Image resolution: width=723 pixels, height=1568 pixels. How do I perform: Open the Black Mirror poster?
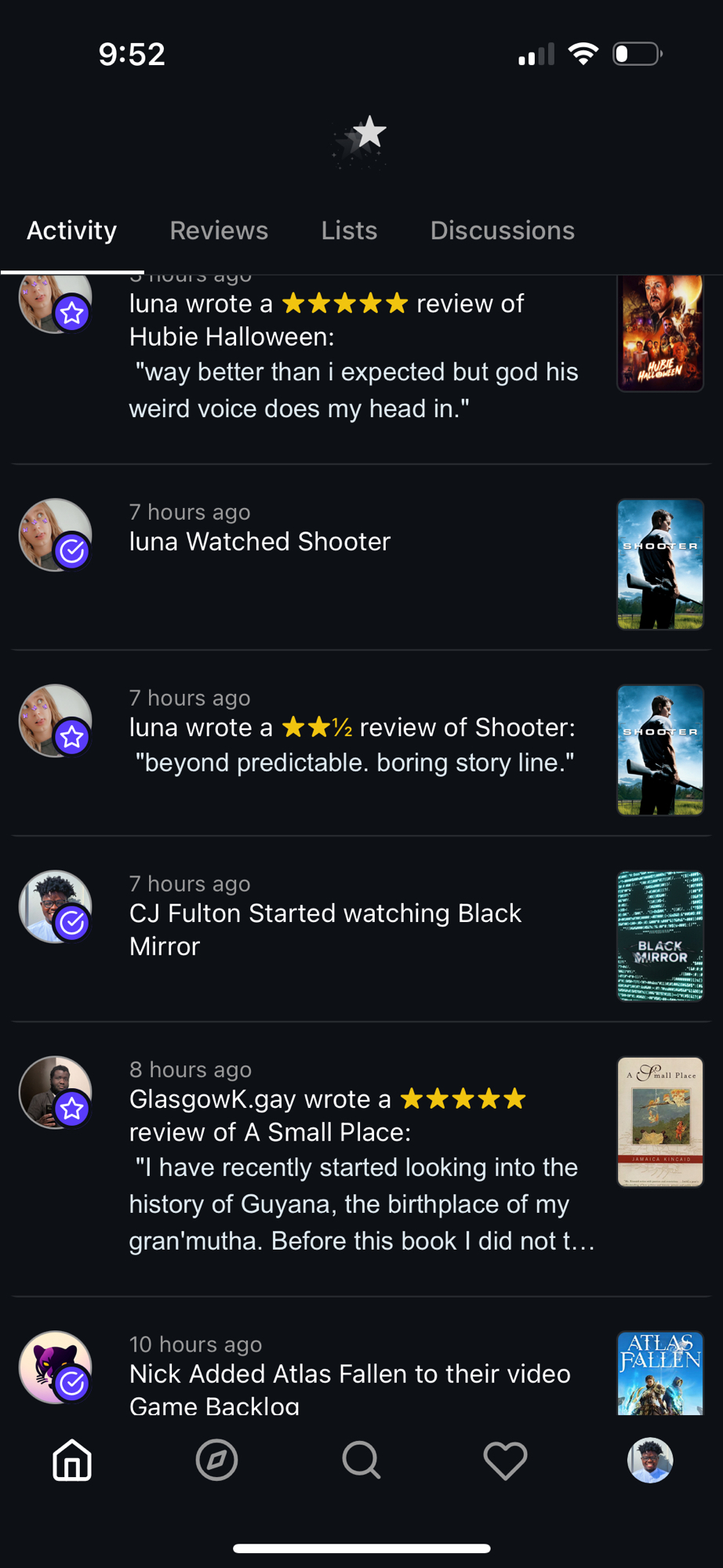(659, 935)
